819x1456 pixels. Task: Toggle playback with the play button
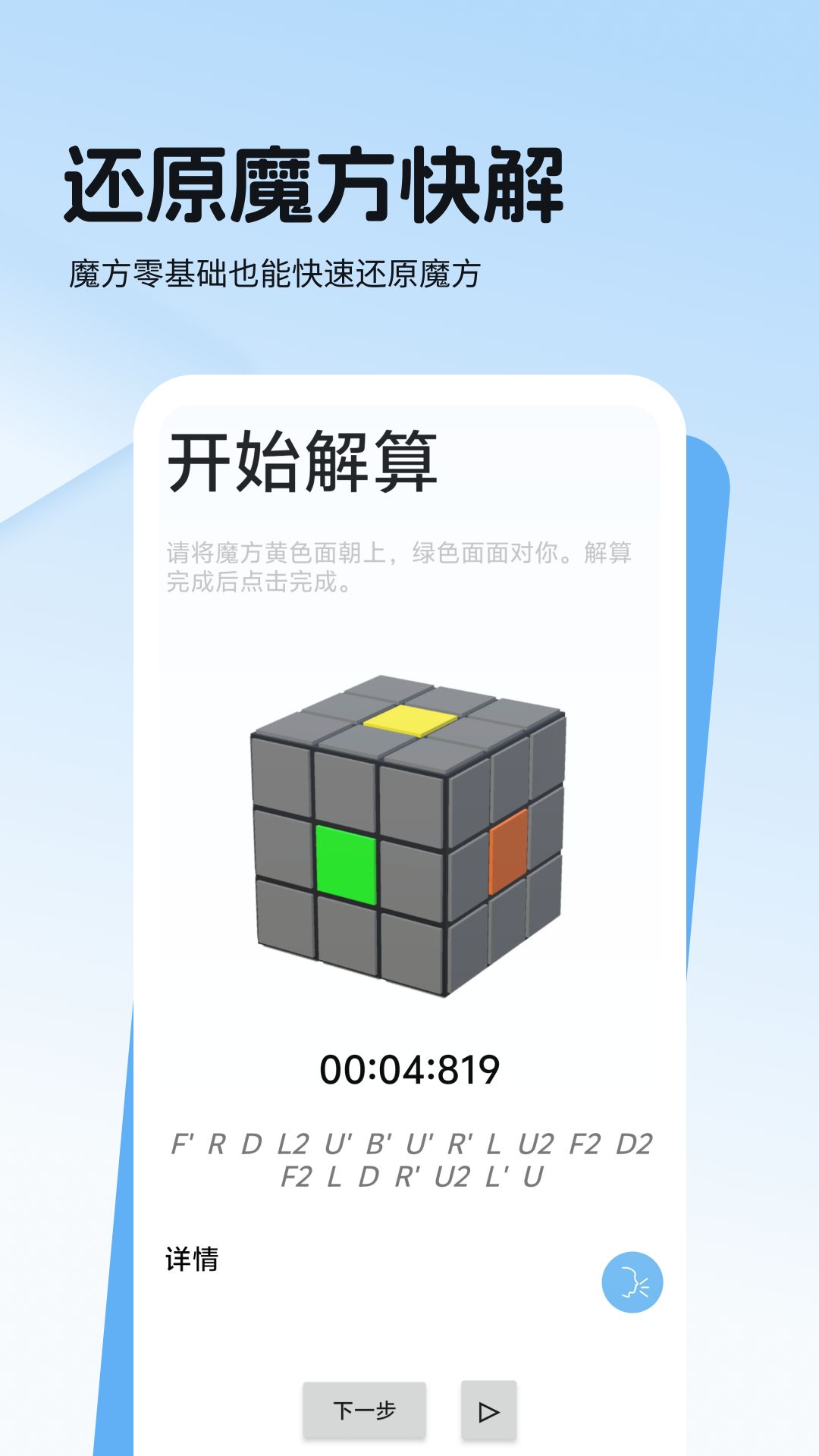(488, 1408)
